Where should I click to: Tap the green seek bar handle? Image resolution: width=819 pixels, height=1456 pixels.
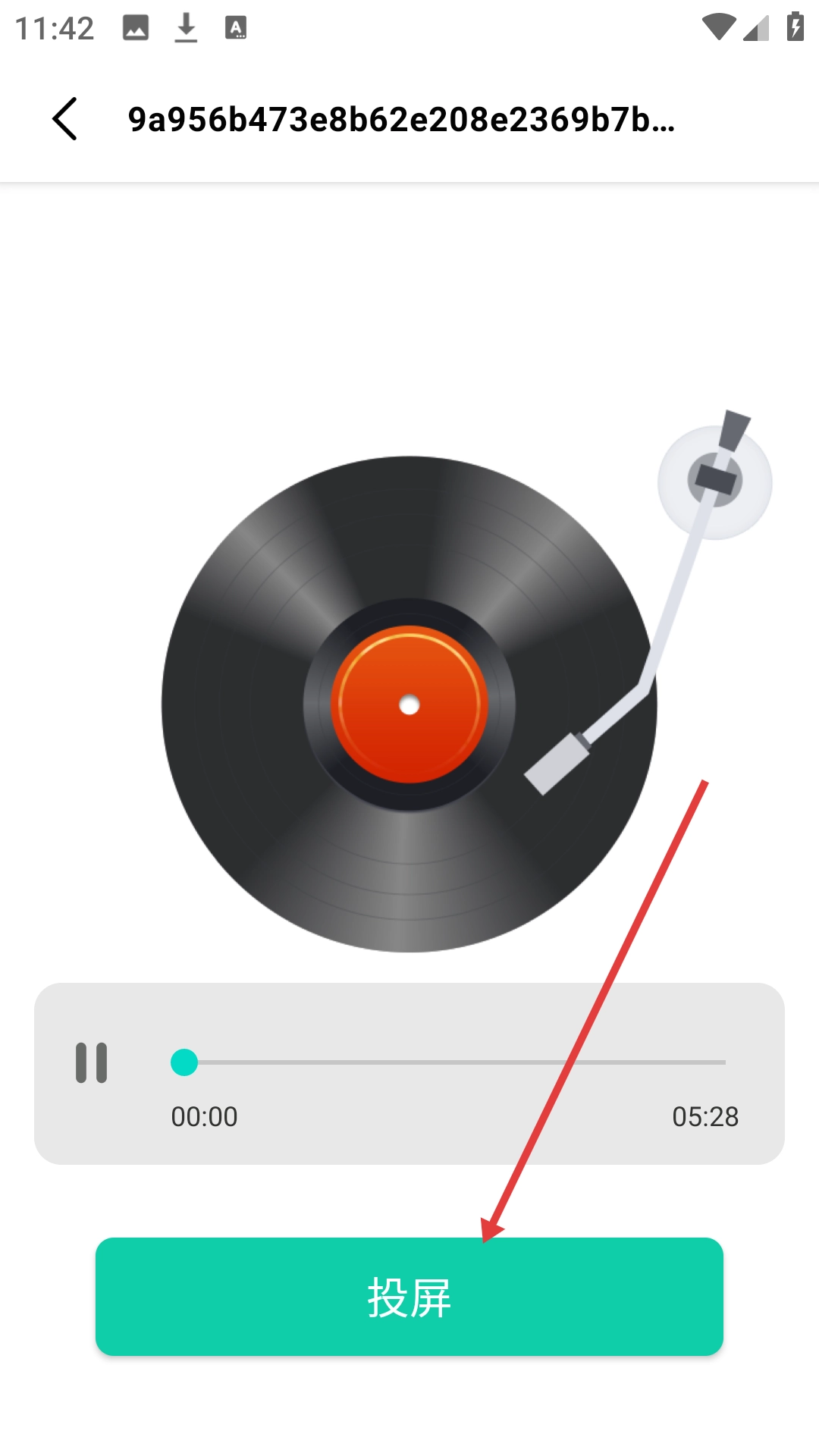tap(184, 1062)
